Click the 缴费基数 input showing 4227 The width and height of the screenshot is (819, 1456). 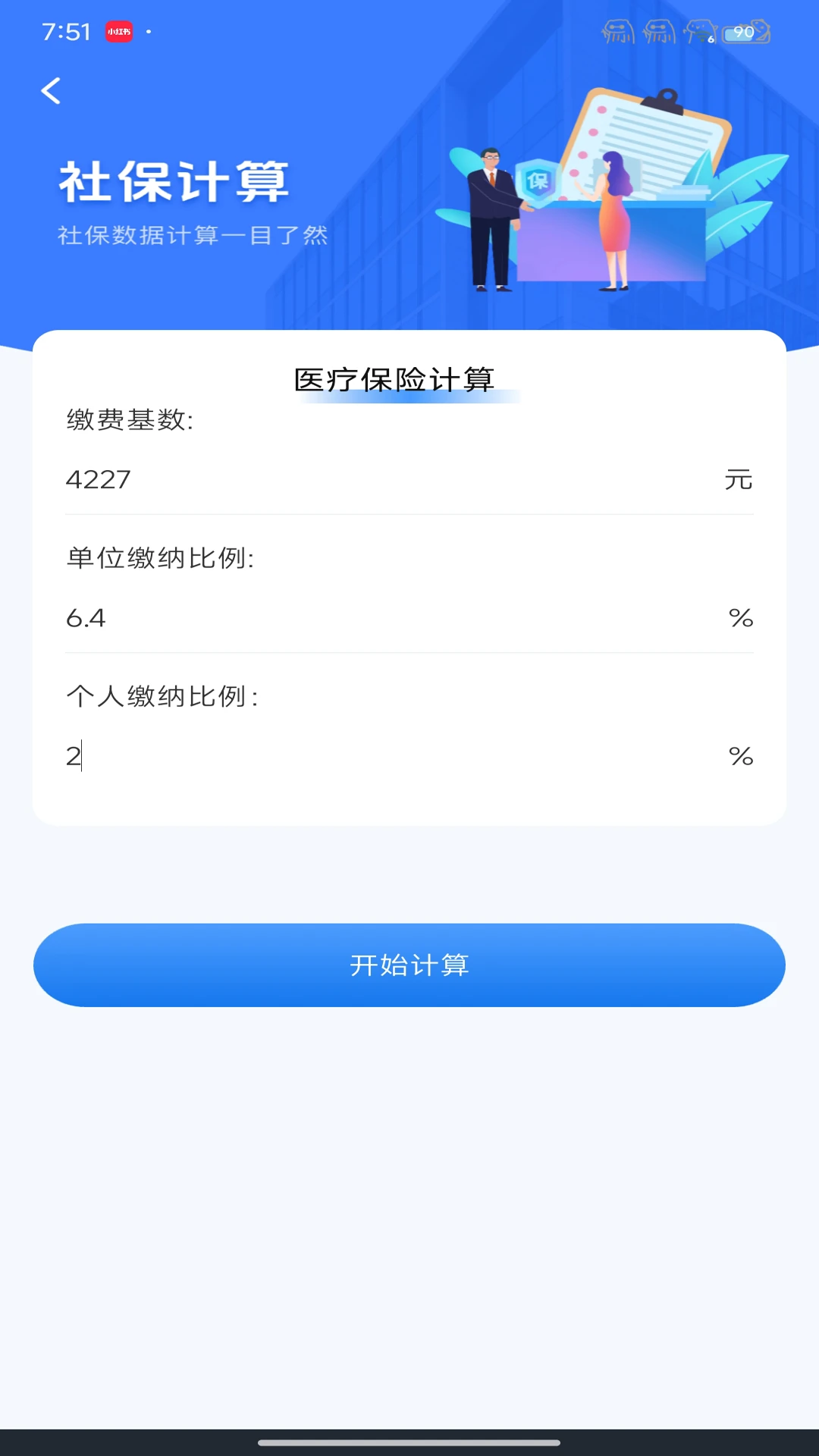click(303, 479)
